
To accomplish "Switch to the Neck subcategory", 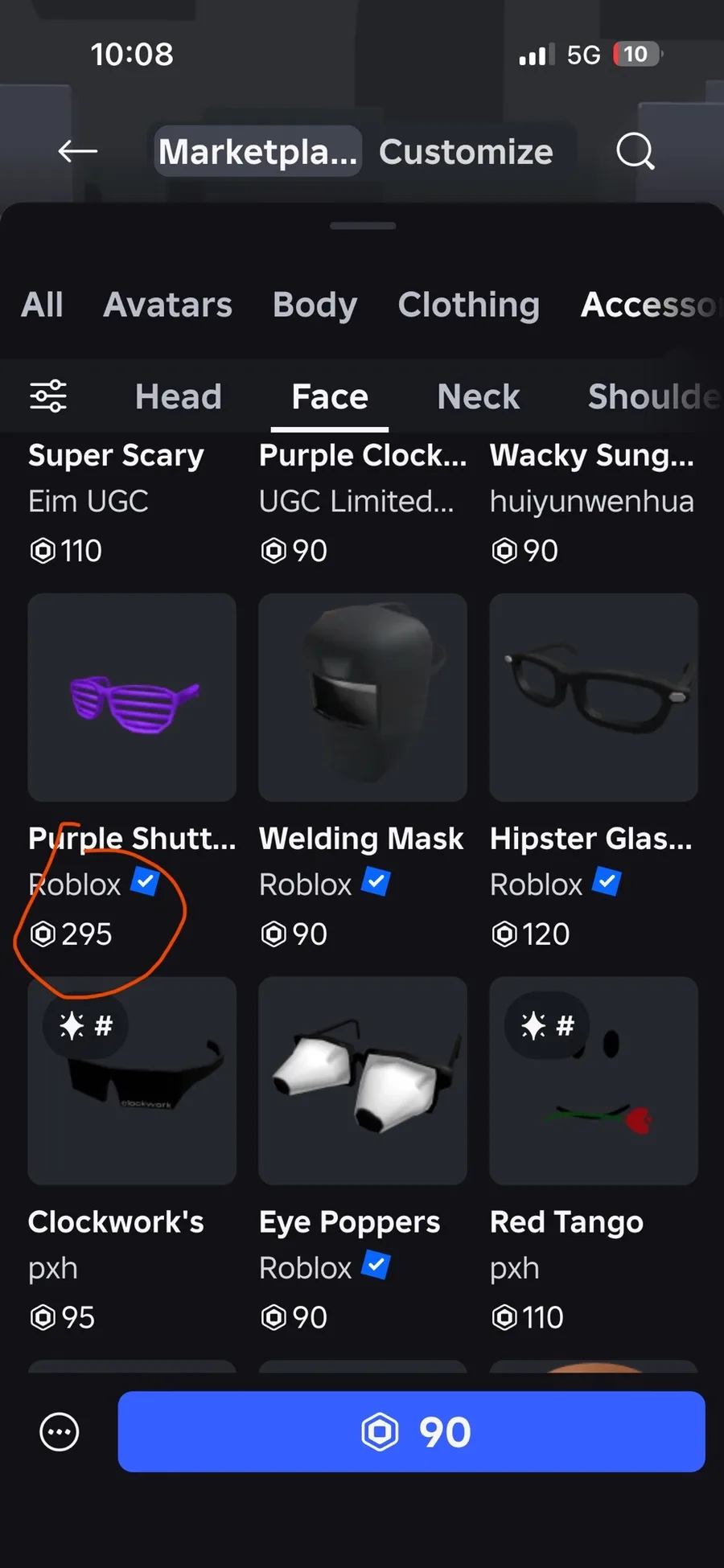I will pos(479,396).
